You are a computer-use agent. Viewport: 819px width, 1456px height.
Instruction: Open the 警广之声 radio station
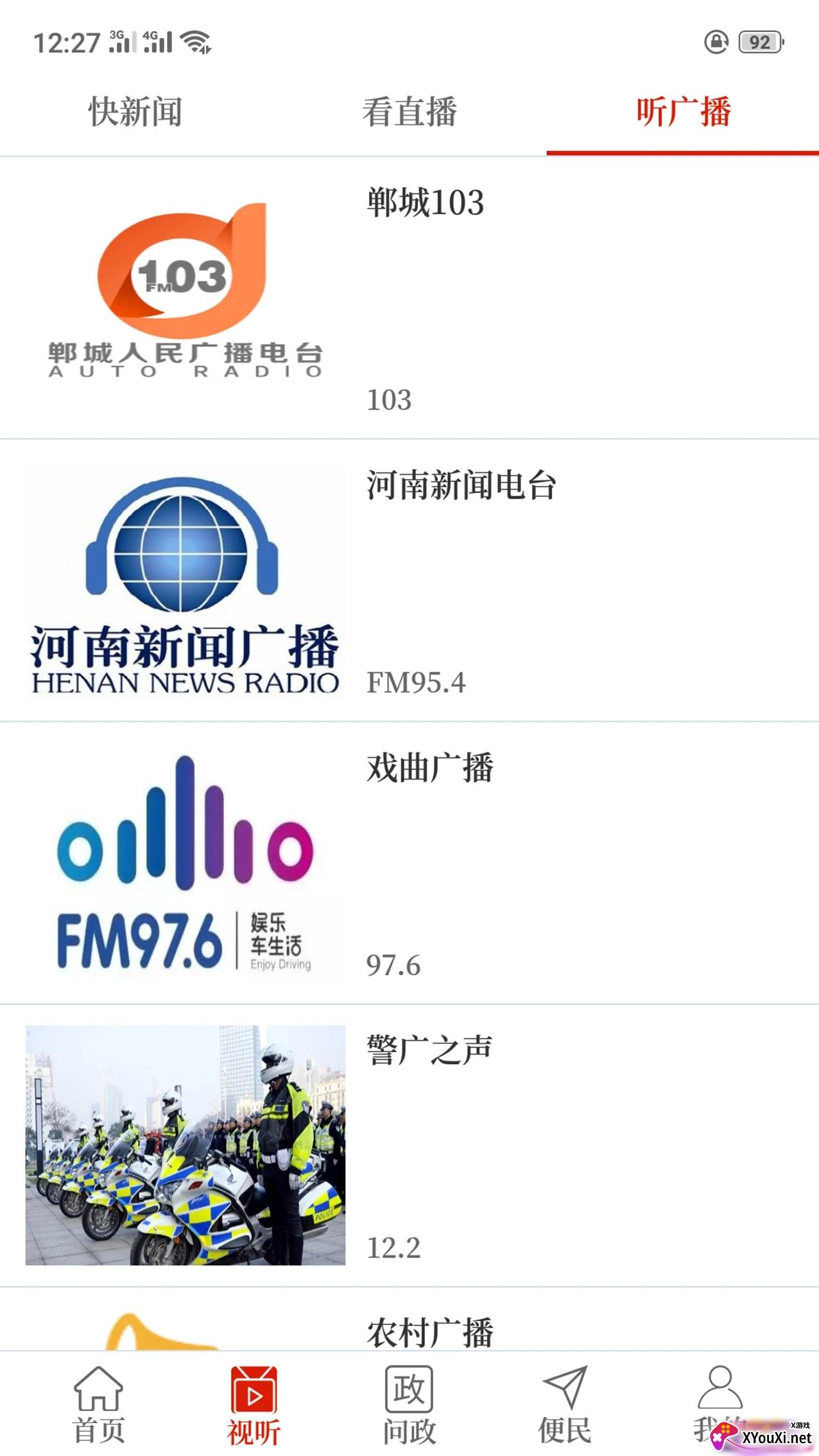(x=410, y=1145)
